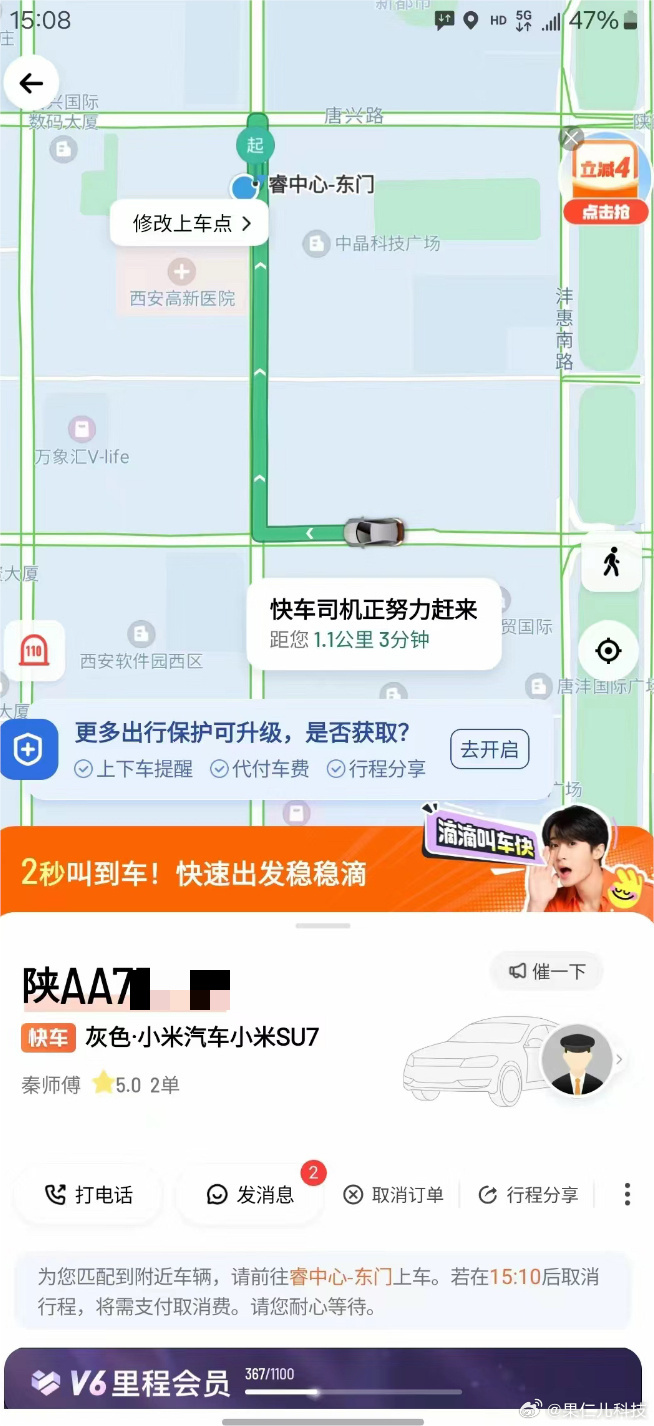Viewport: 654px width, 1426px height.
Task: Open the 110 emergency alarm button
Action: point(33,652)
